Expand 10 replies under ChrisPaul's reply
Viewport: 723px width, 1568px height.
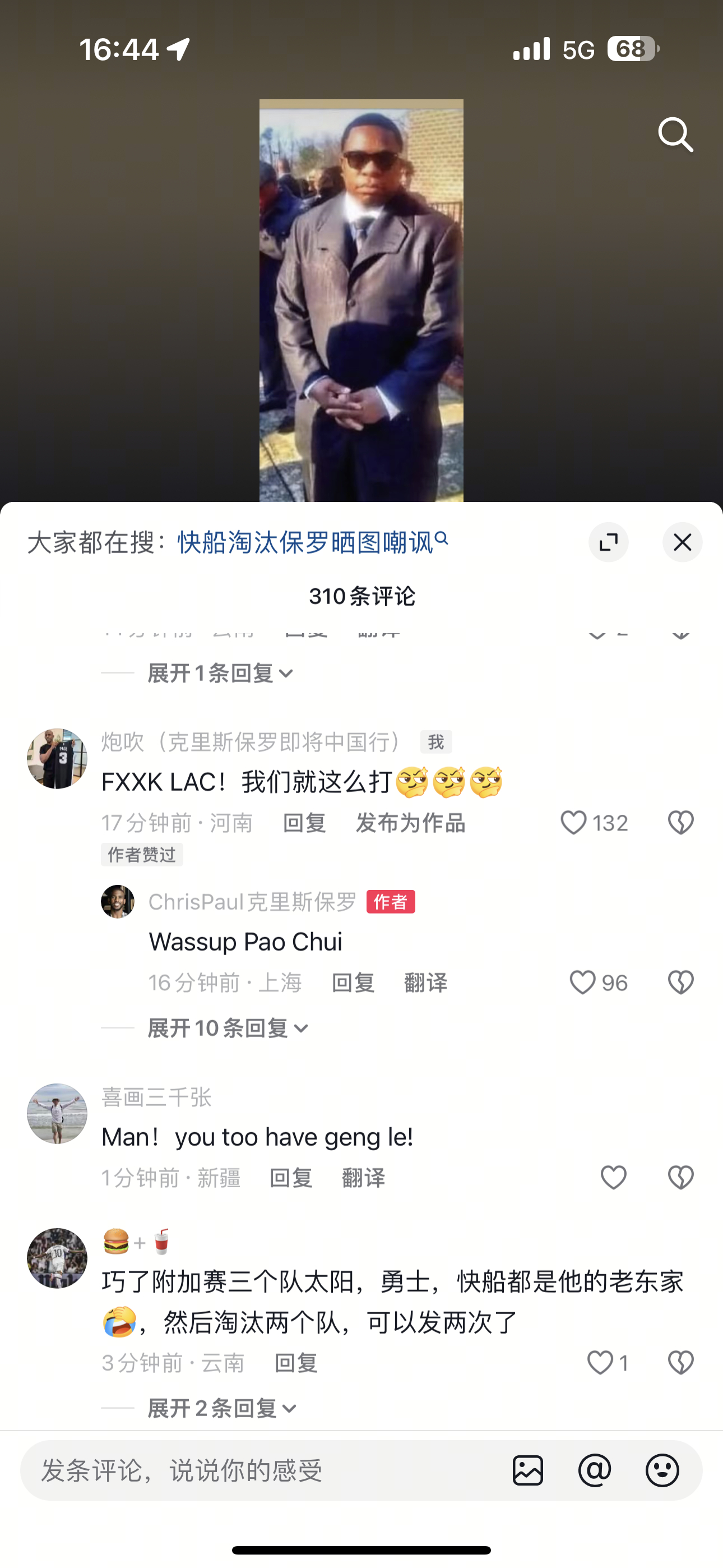coord(224,1027)
